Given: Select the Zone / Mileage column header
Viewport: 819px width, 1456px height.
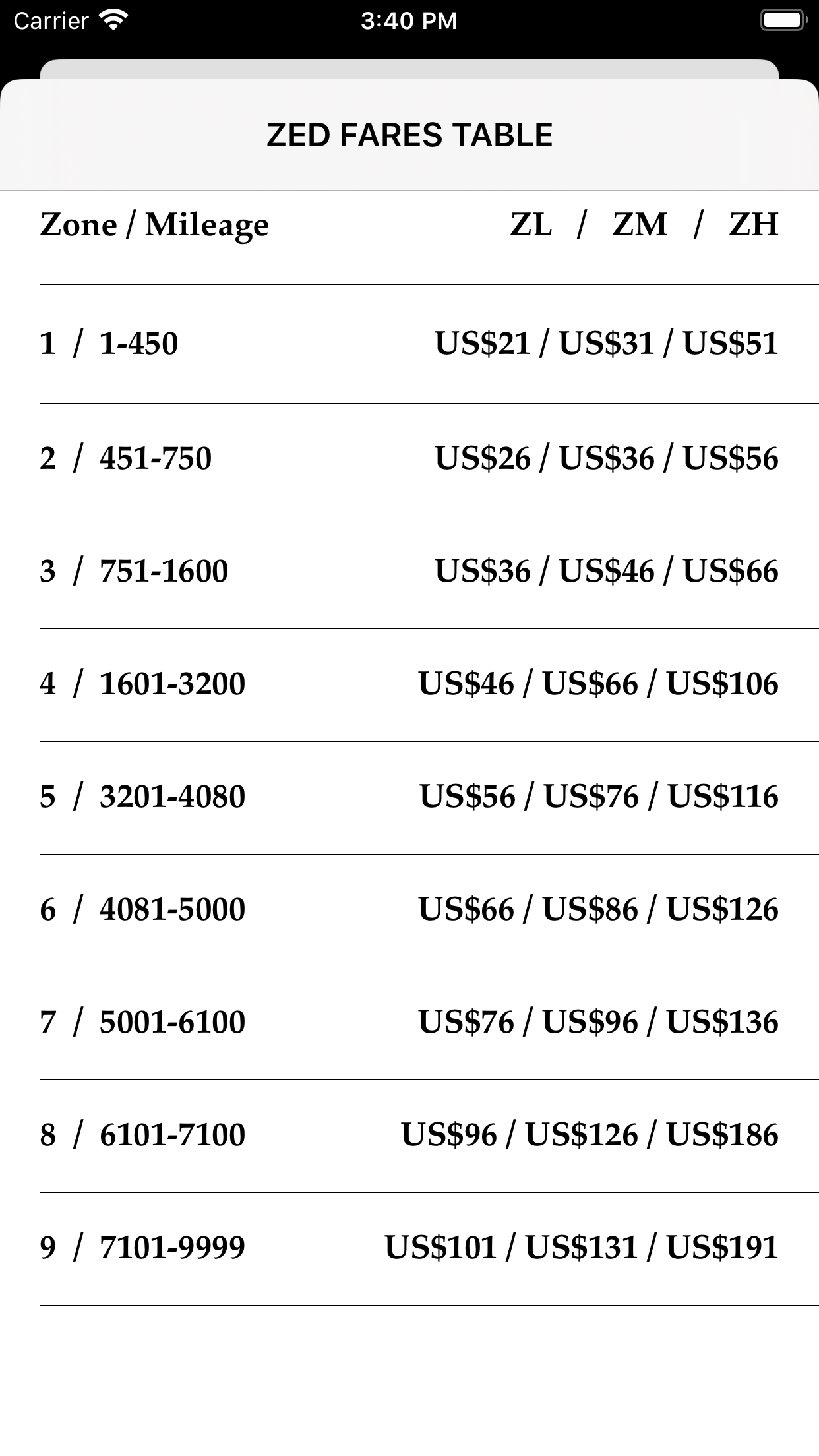Looking at the screenshot, I should [155, 224].
